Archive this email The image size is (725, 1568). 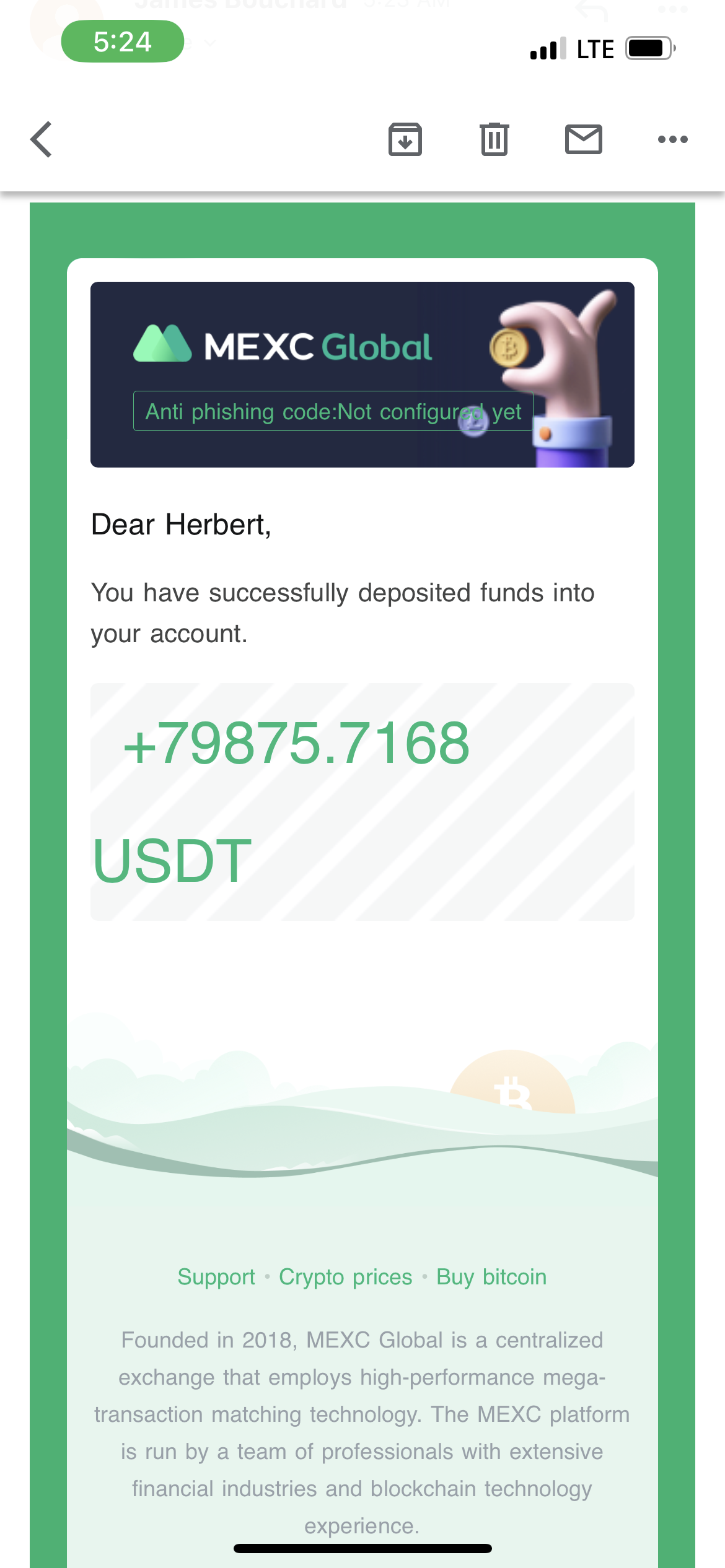(x=405, y=139)
